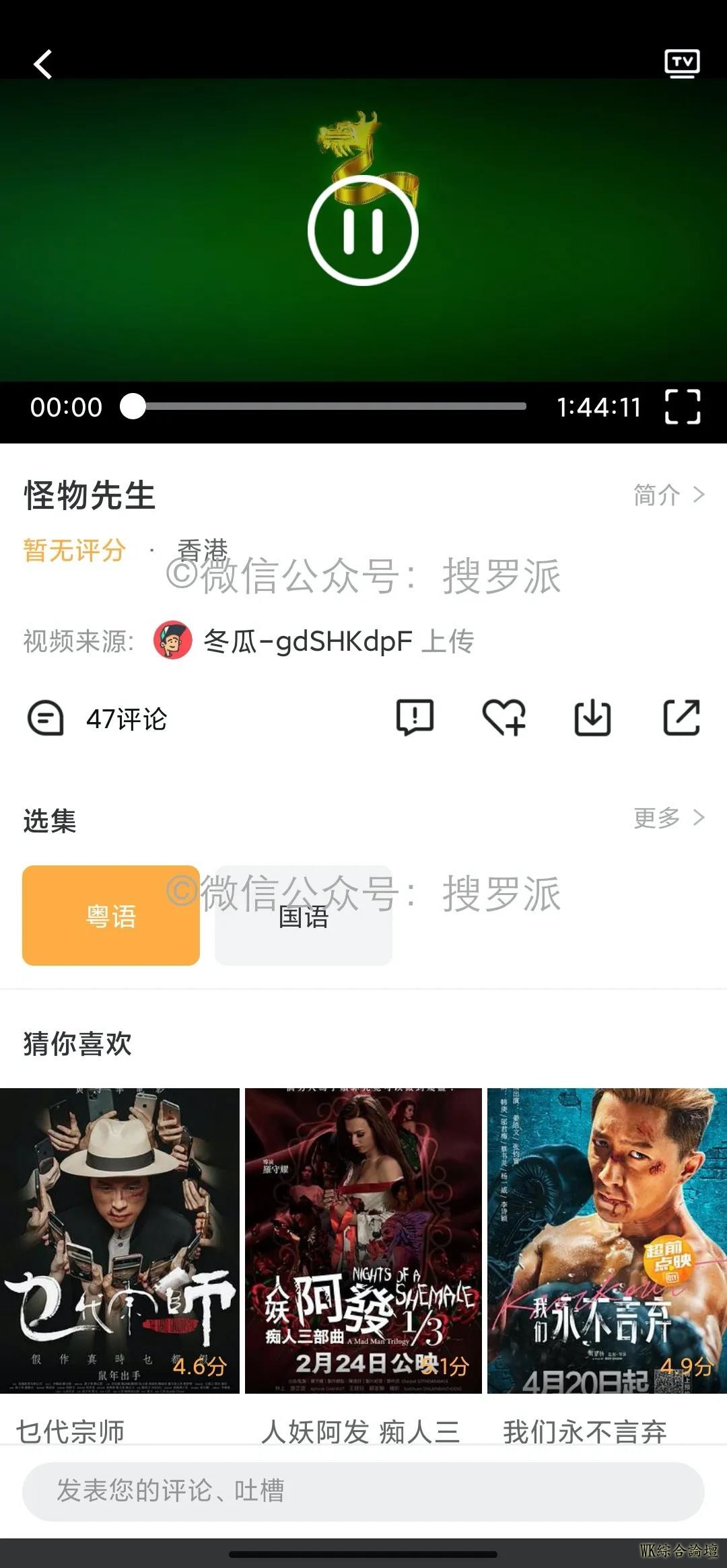727x1568 pixels.
Task: Share this movie
Action: (x=681, y=717)
